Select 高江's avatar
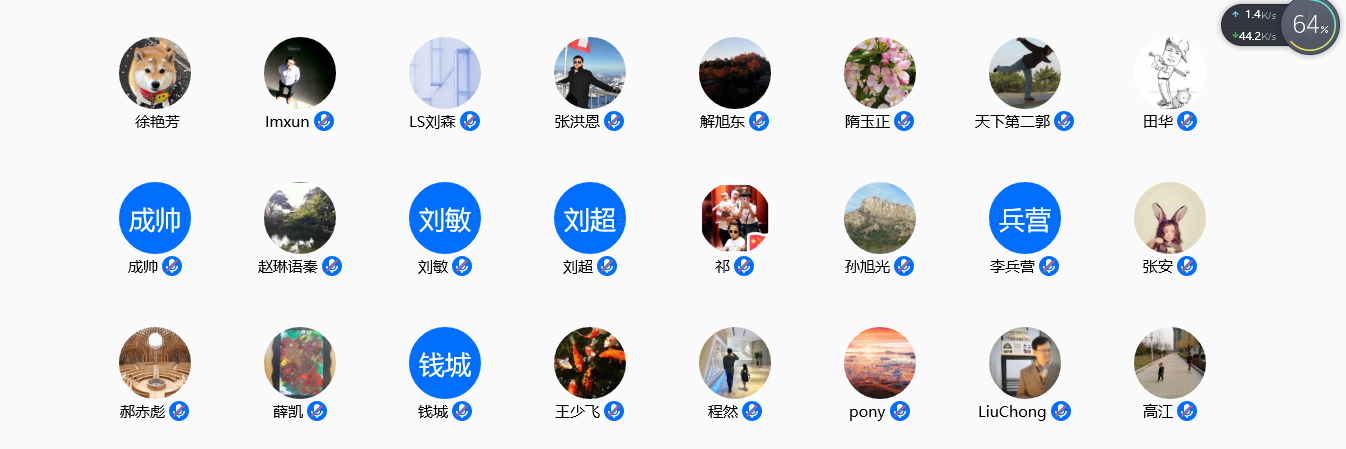The width and height of the screenshot is (1346, 449). tap(1170, 363)
